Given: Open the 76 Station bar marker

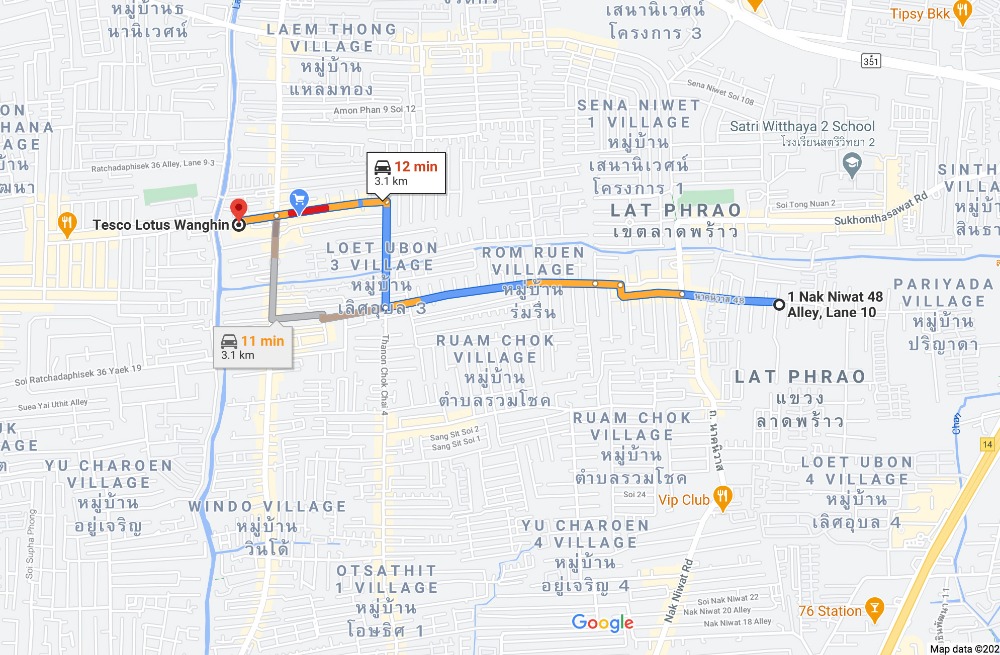Looking at the screenshot, I should coord(875,609).
